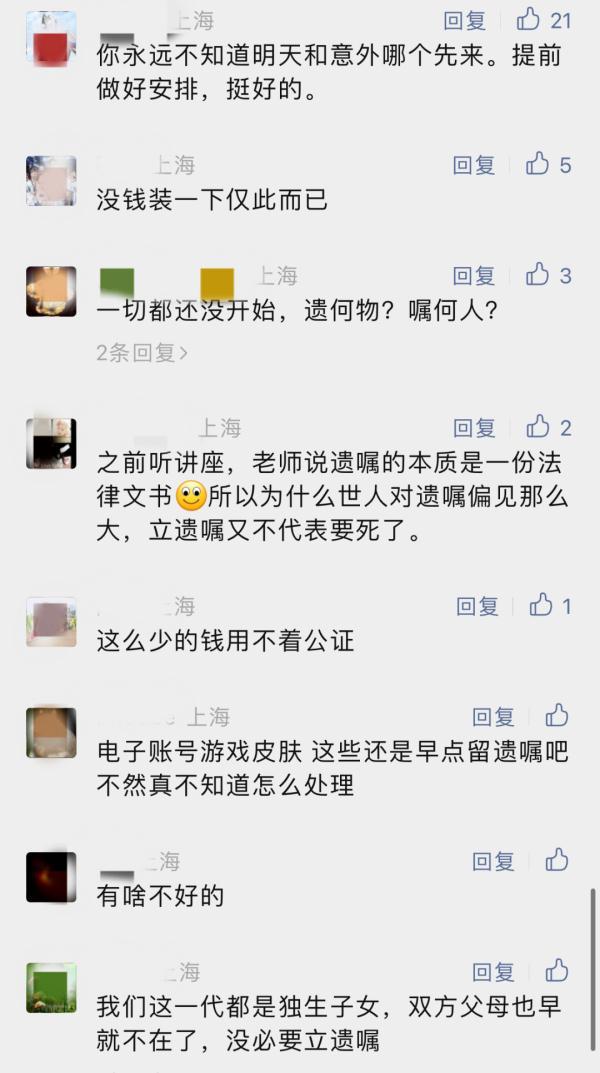
Task: Expand the 2条回复 replies thread
Action: pyautogui.click(x=142, y=352)
